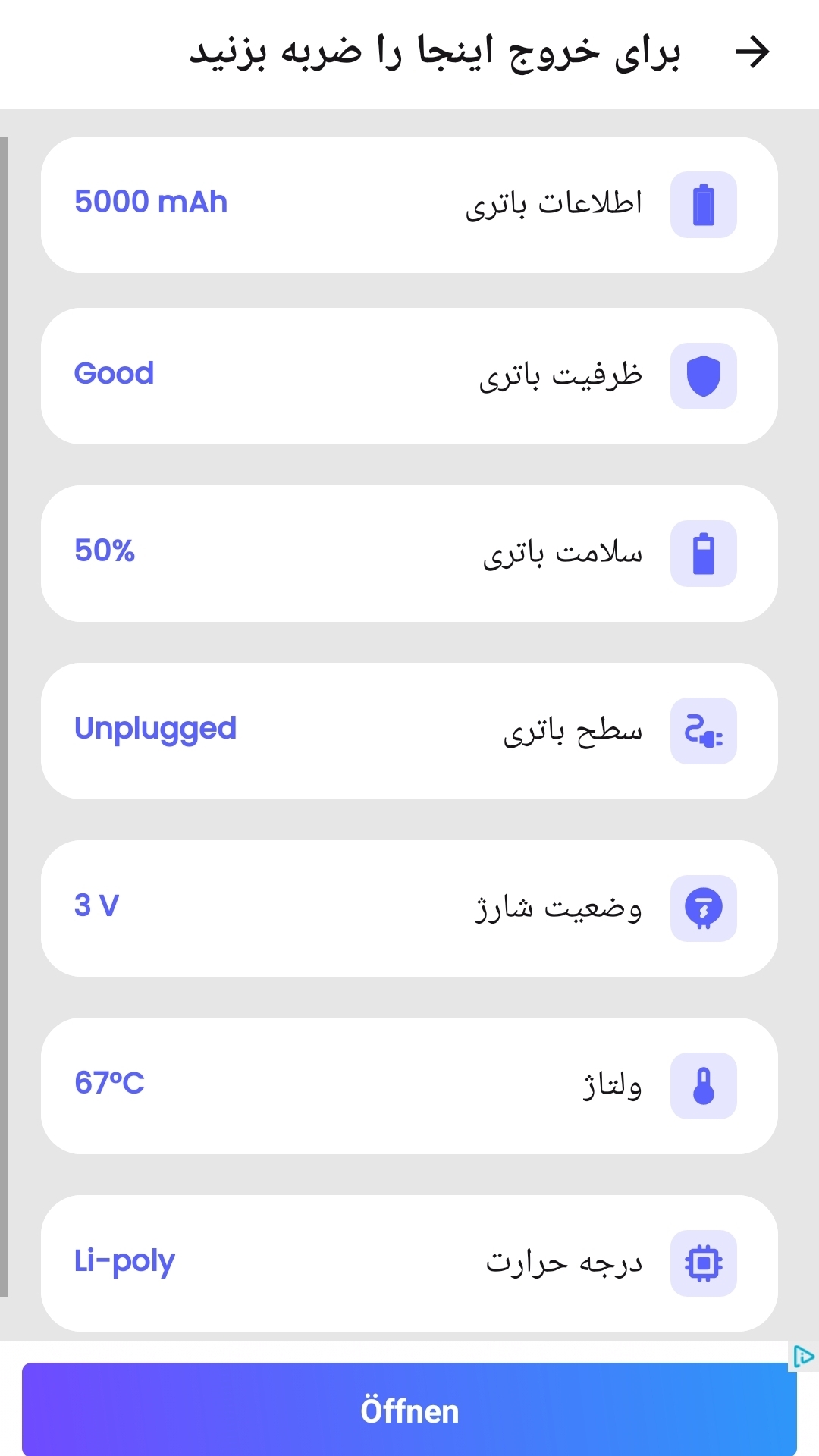Click the thermometer icon next to ولتاژ

pyautogui.click(x=704, y=1084)
